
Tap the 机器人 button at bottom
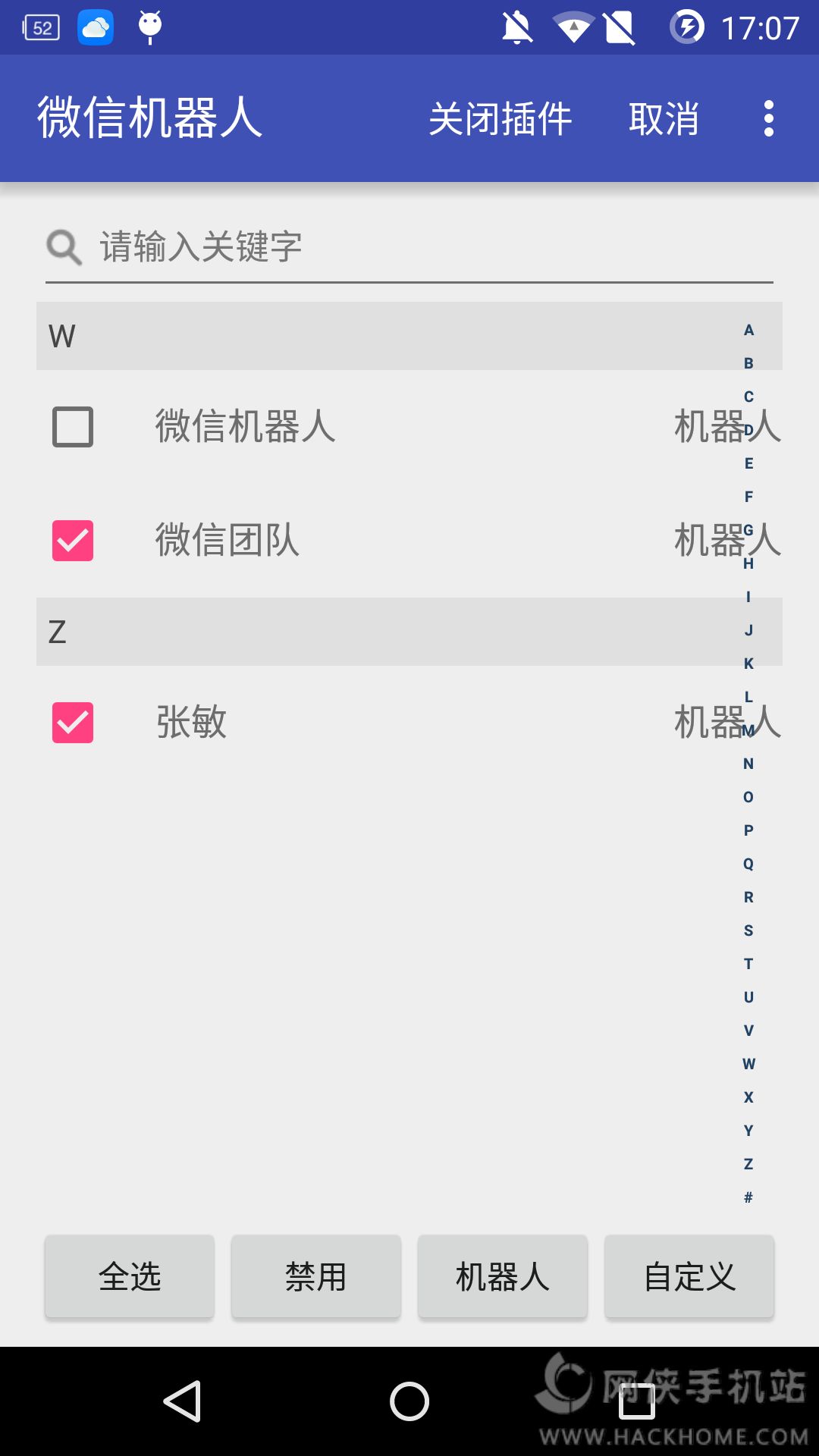503,1277
